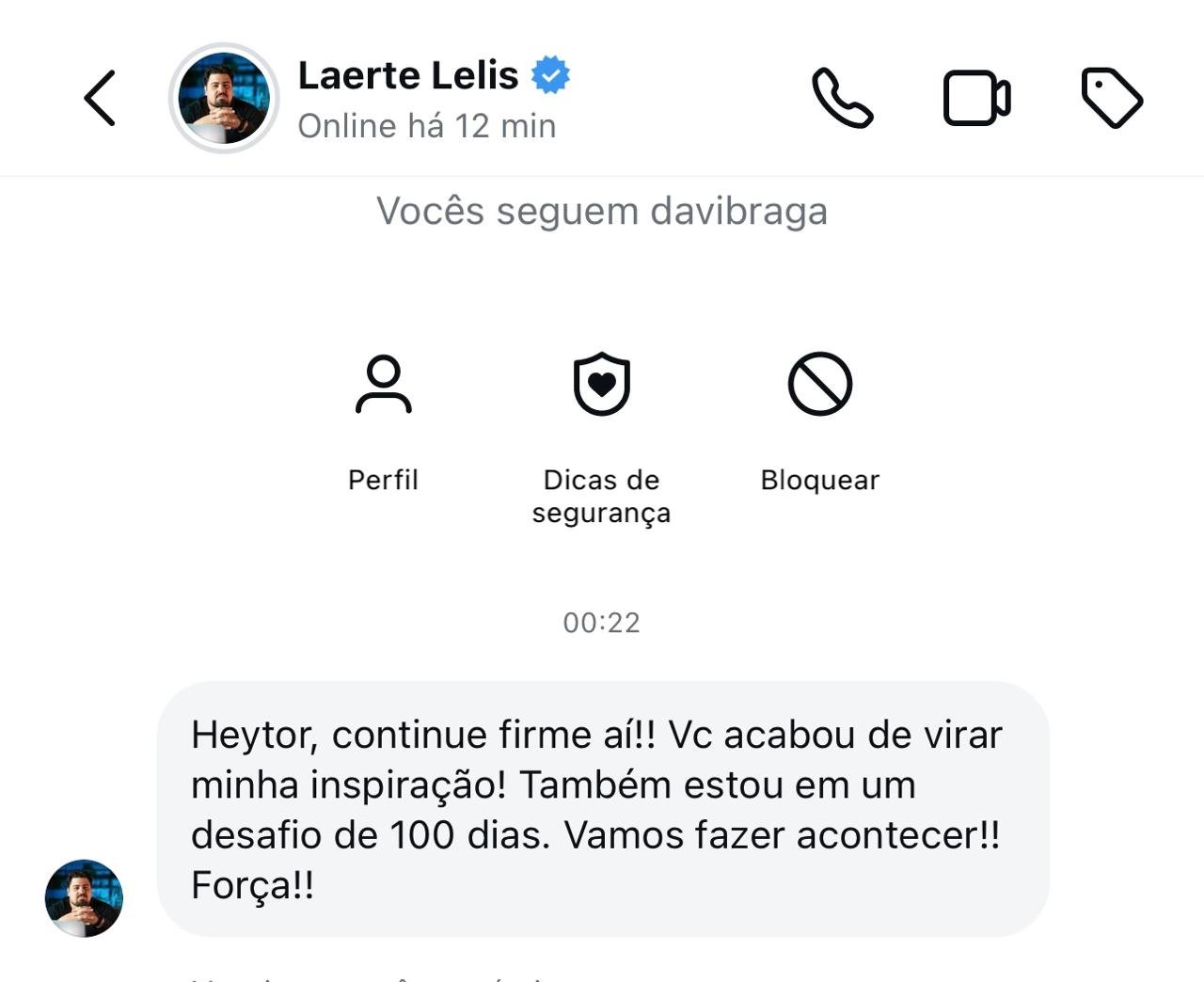Image resolution: width=1204 pixels, height=982 pixels.
Task: Go back using the arrow icon
Action: [x=100, y=98]
